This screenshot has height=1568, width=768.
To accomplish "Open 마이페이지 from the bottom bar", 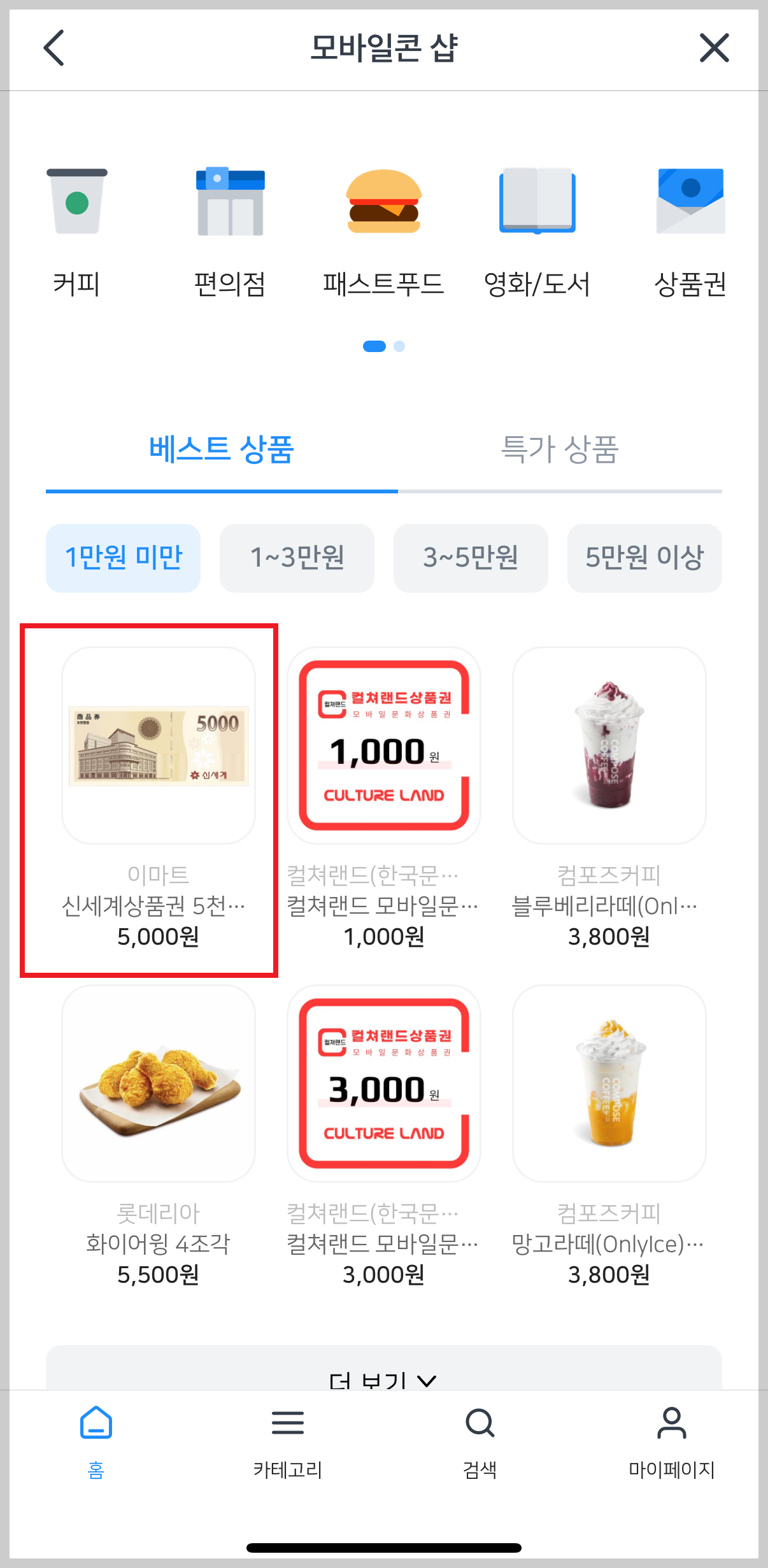I will pyautogui.click(x=672, y=1442).
